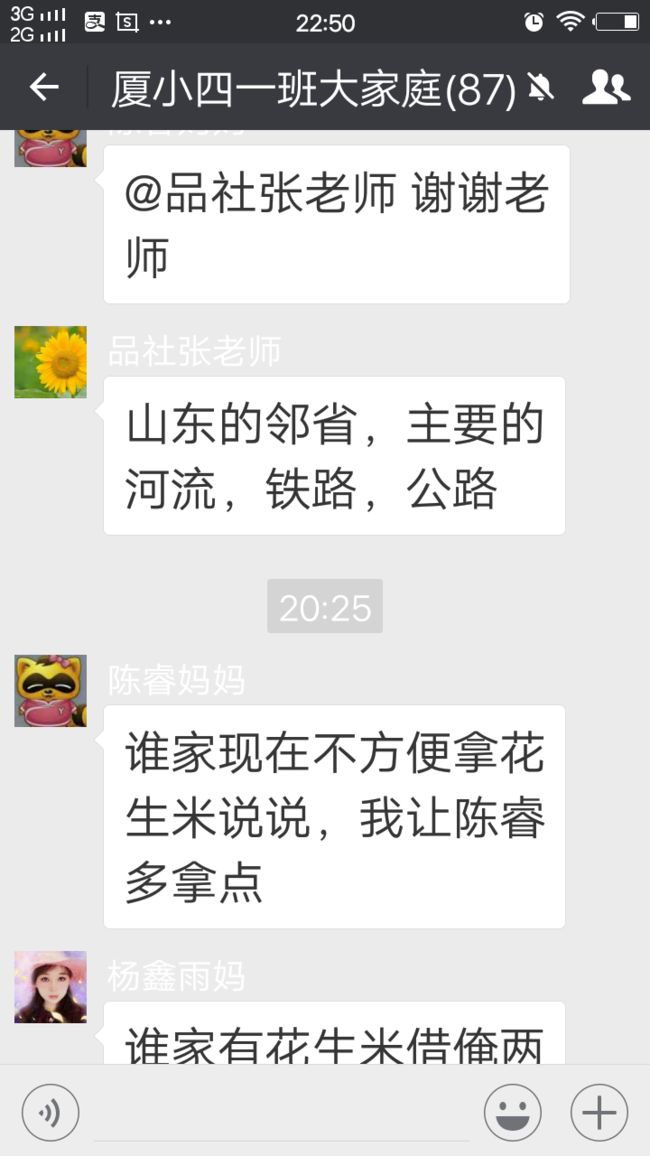650x1156 pixels.
Task: Open 品社张老师's sunflower avatar
Action: 50,362
